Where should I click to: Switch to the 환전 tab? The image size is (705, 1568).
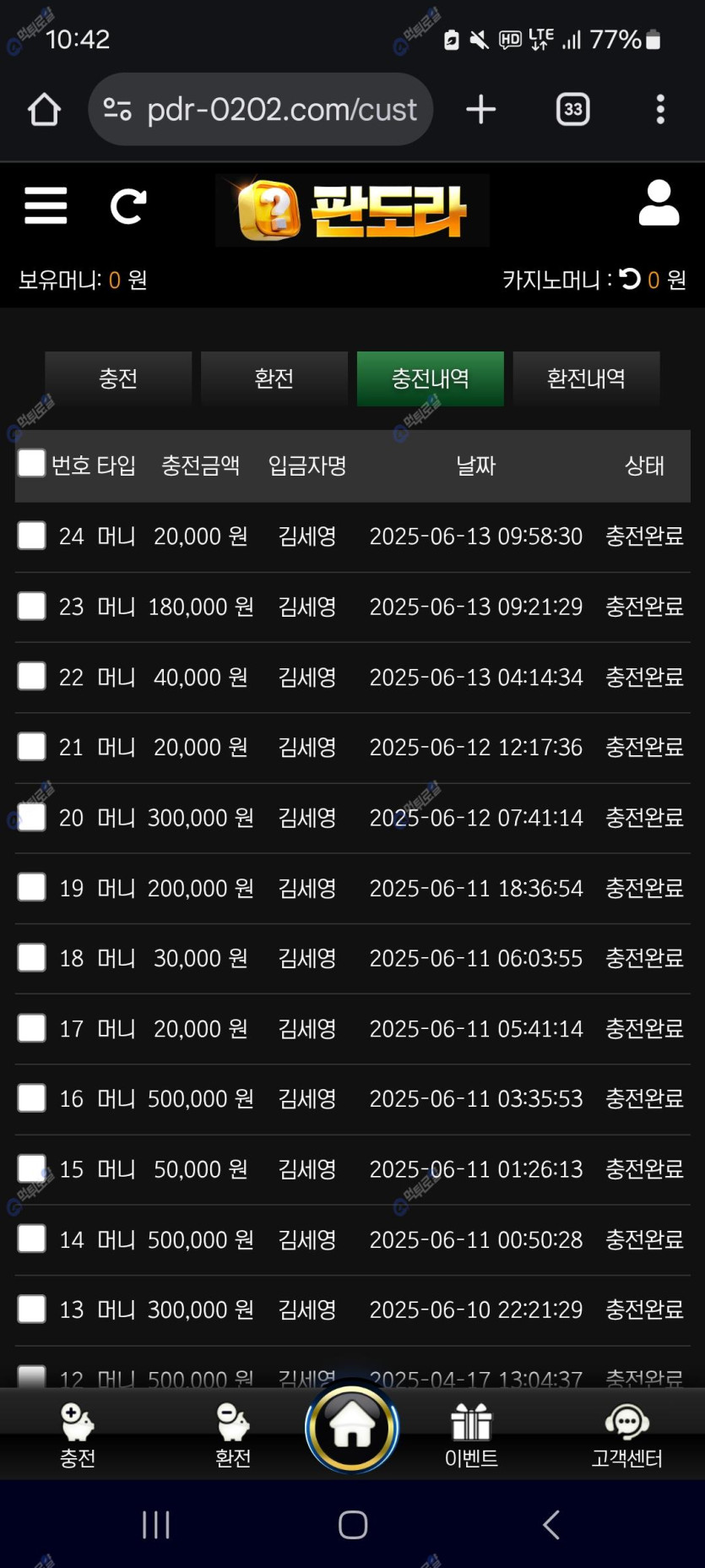click(274, 378)
